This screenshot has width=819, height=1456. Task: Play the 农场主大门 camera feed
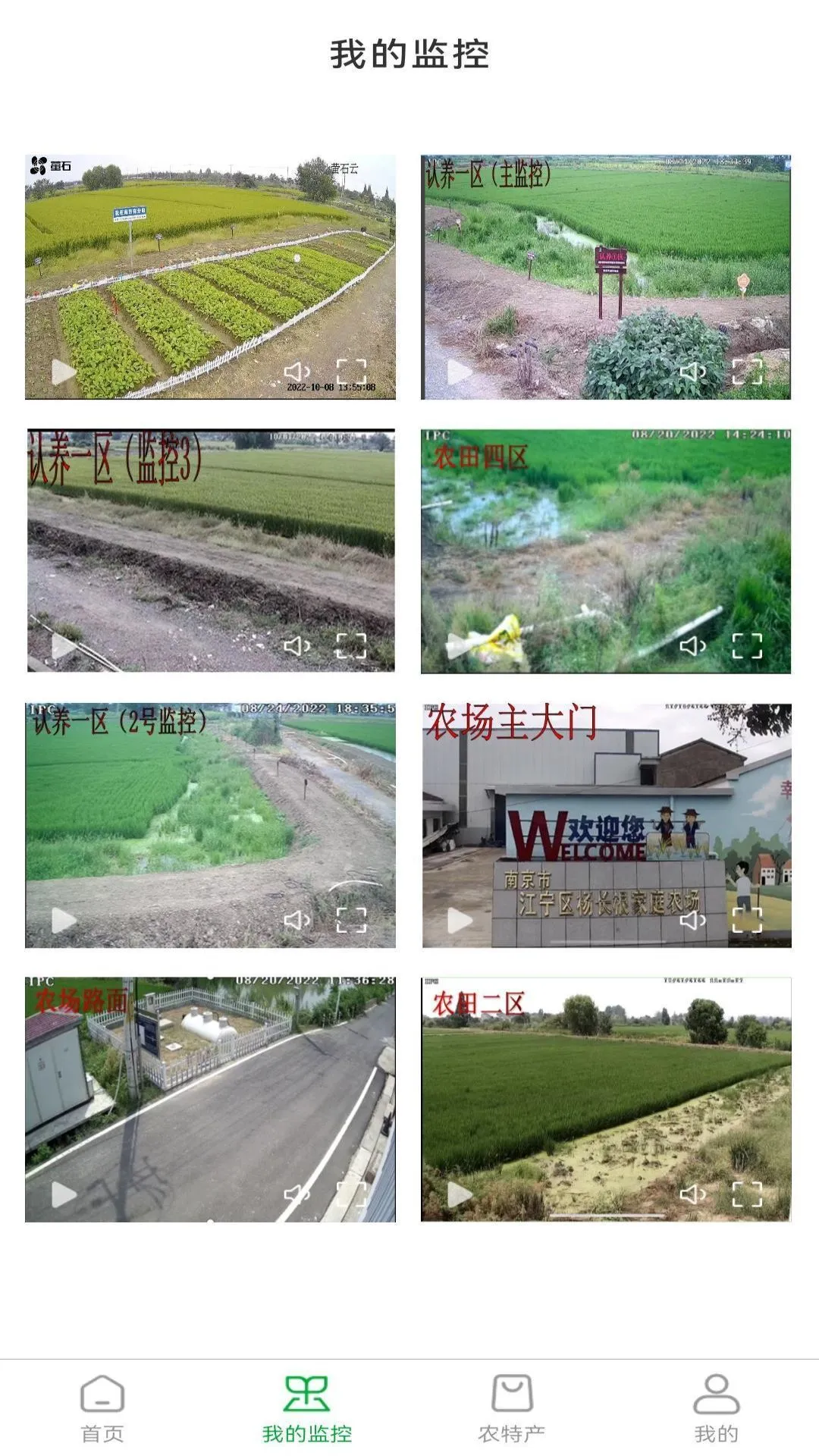[460, 921]
